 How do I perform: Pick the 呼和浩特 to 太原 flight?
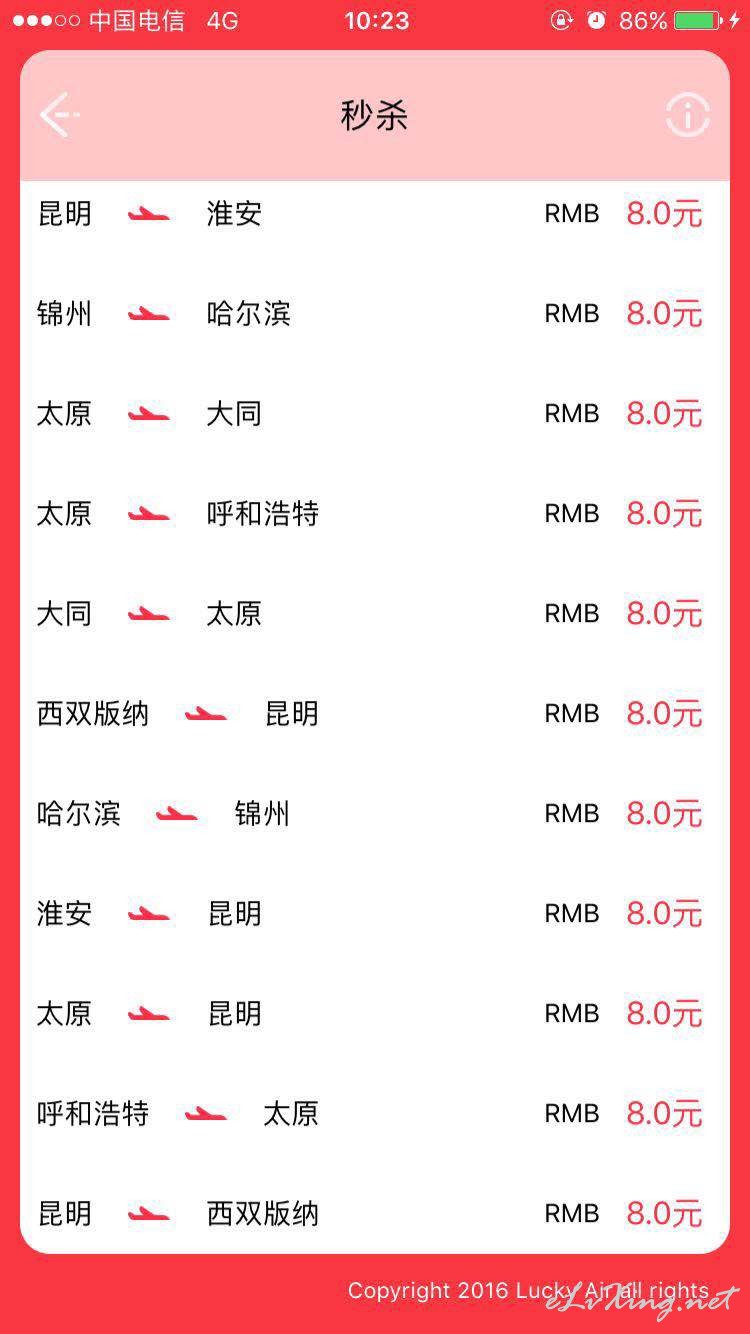(x=375, y=1114)
